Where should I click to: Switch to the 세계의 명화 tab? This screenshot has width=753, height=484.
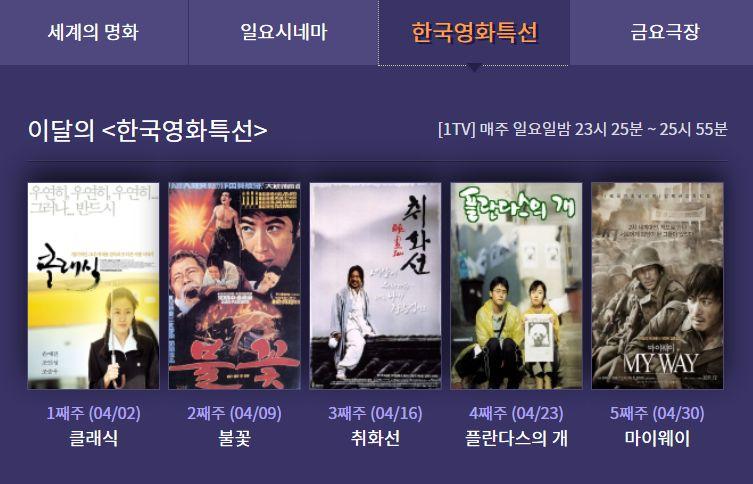pos(93,32)
